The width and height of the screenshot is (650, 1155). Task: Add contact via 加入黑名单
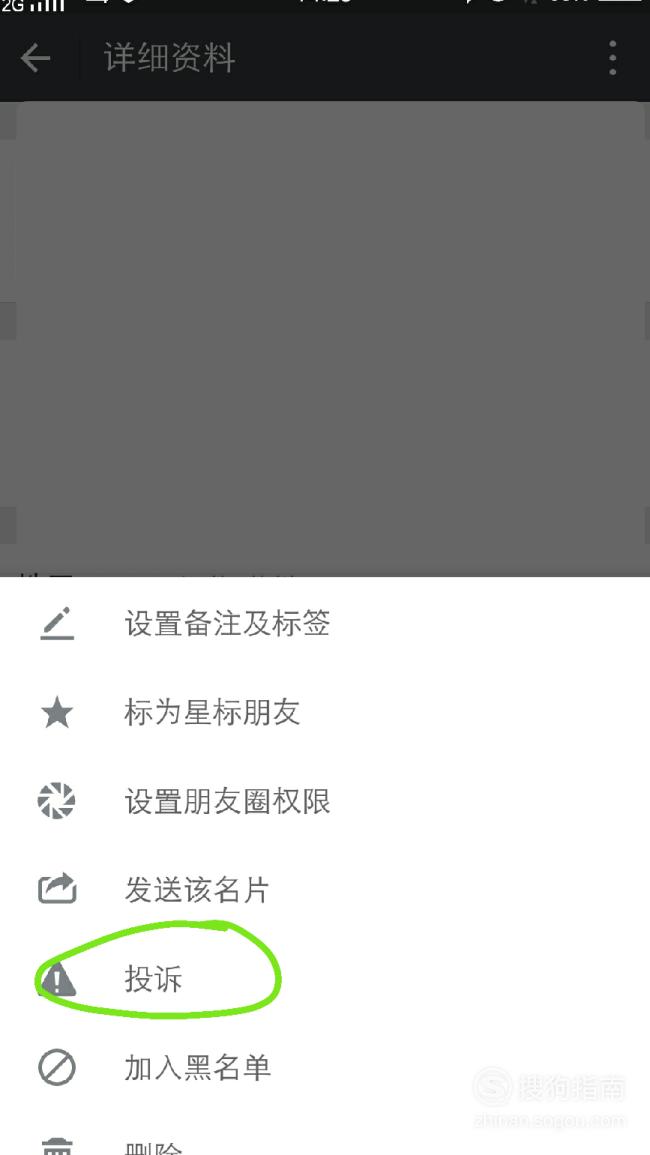325,1067
